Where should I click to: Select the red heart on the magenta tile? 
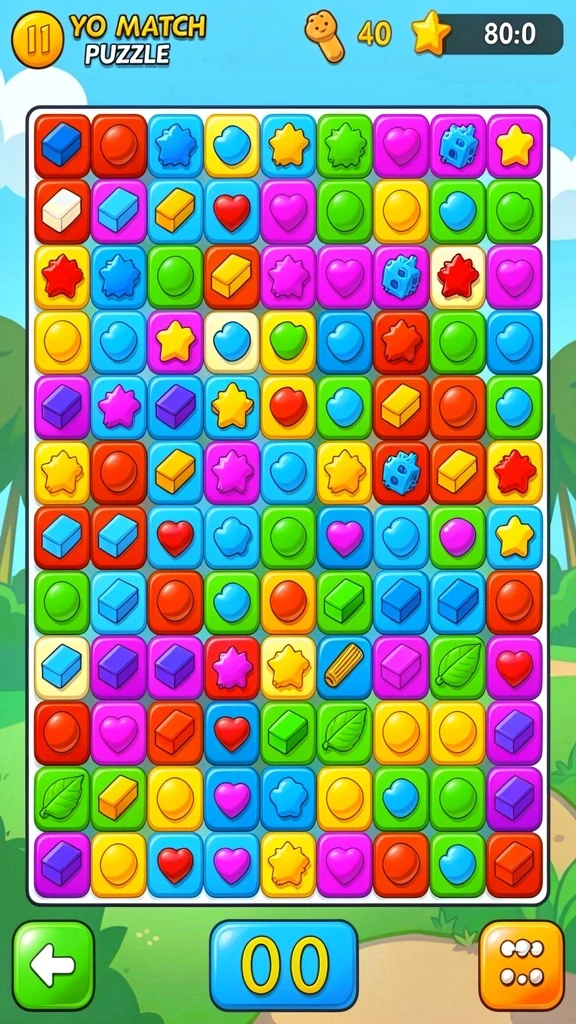(x=514, y=668)
